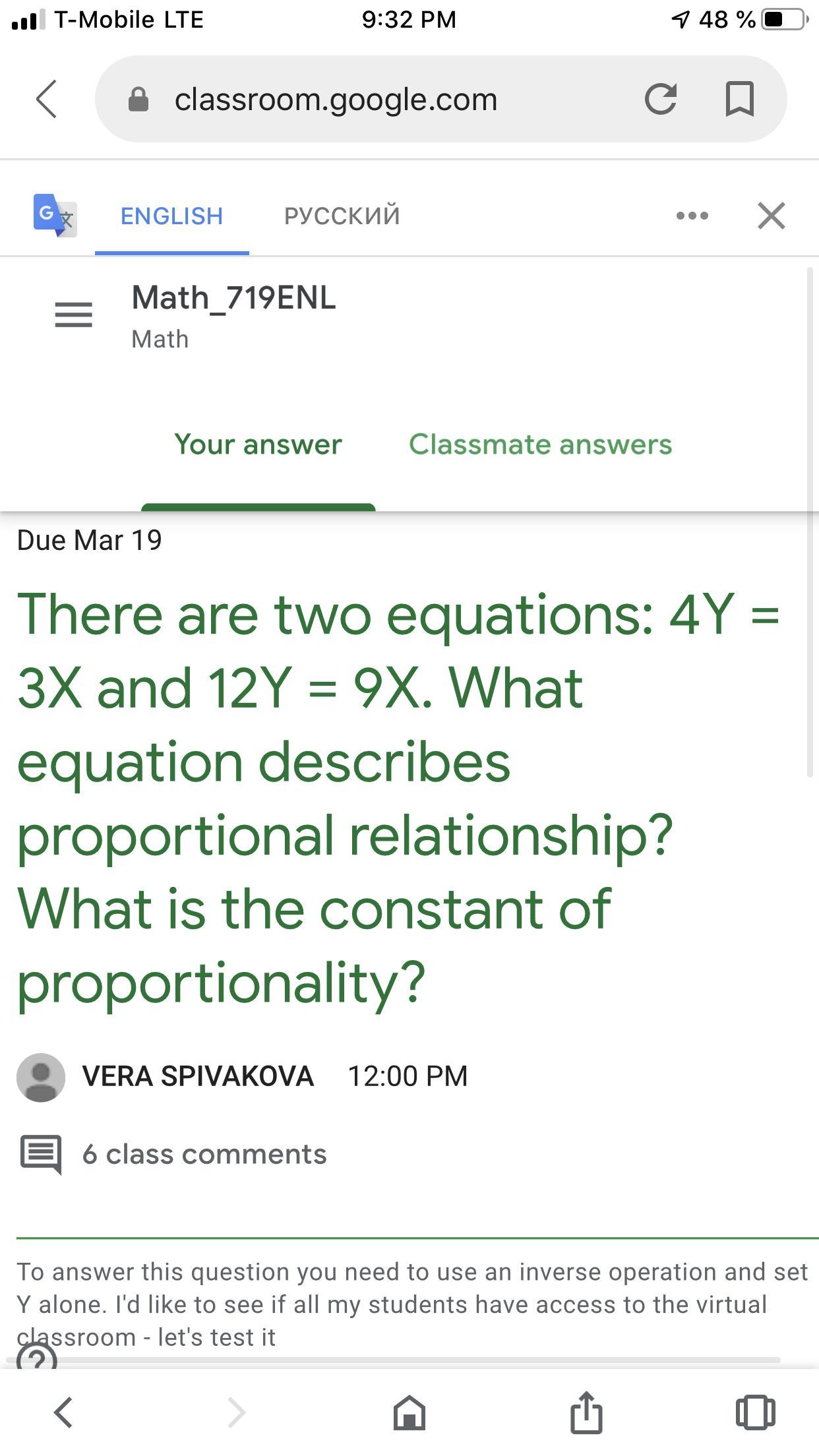819x1456 pixels.
Task: Bookmark this page
Action: point(739,100)
